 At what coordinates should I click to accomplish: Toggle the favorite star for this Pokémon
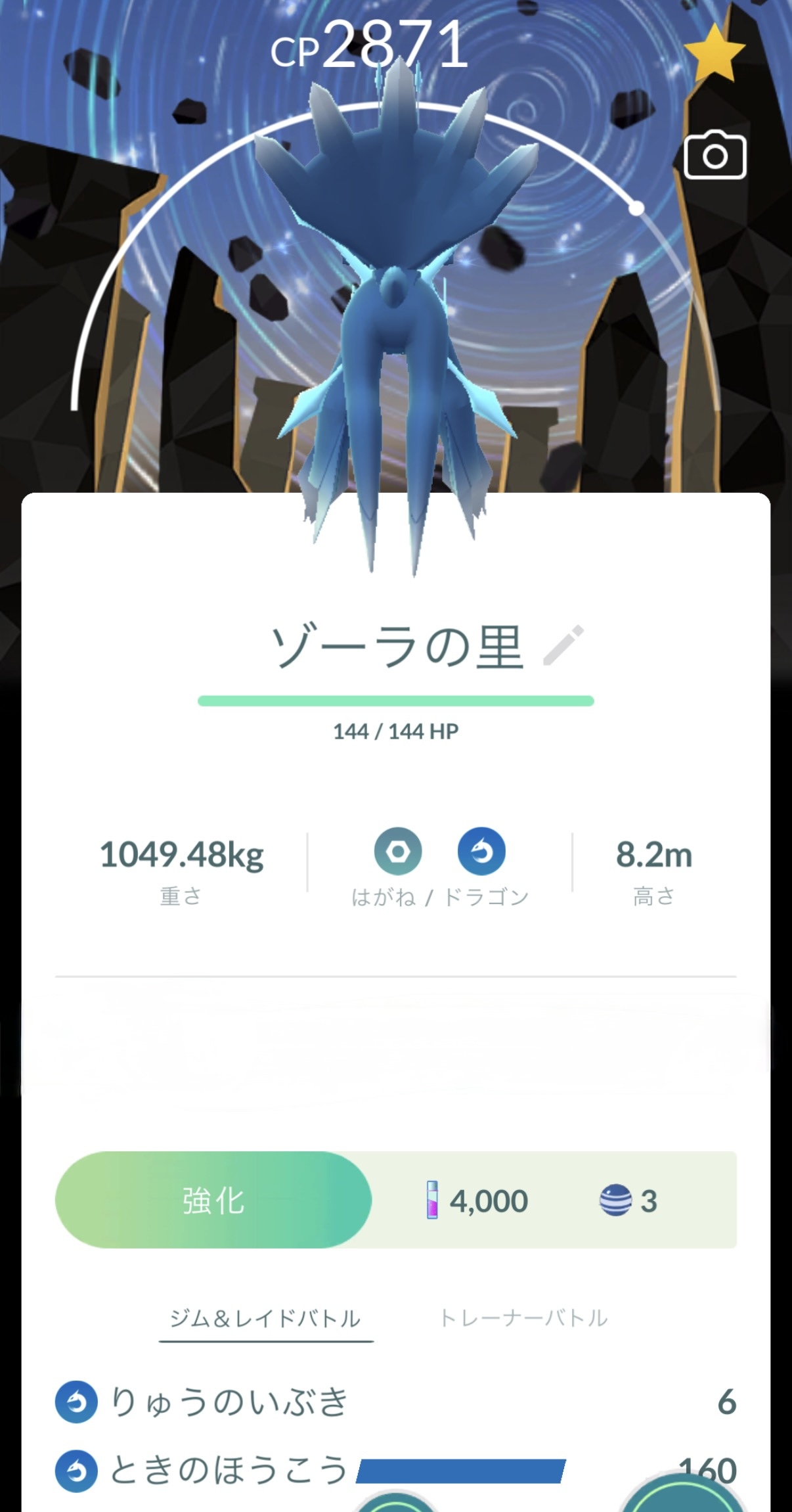pos(715,54)
